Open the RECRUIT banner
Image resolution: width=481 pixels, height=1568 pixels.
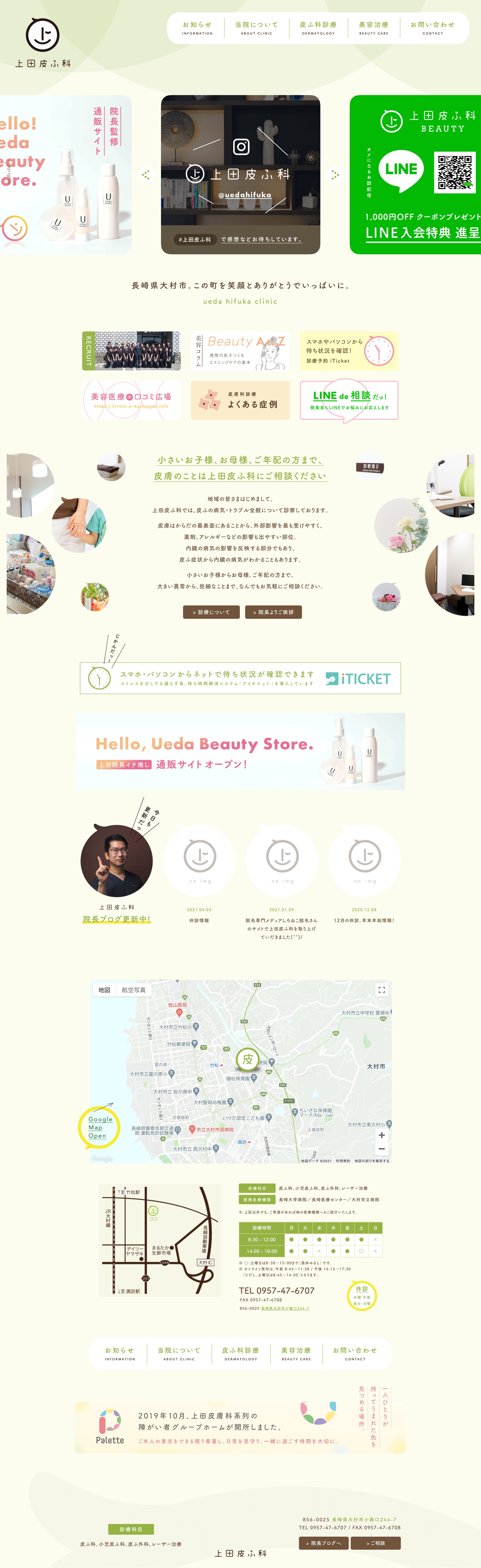coord(131,351)
